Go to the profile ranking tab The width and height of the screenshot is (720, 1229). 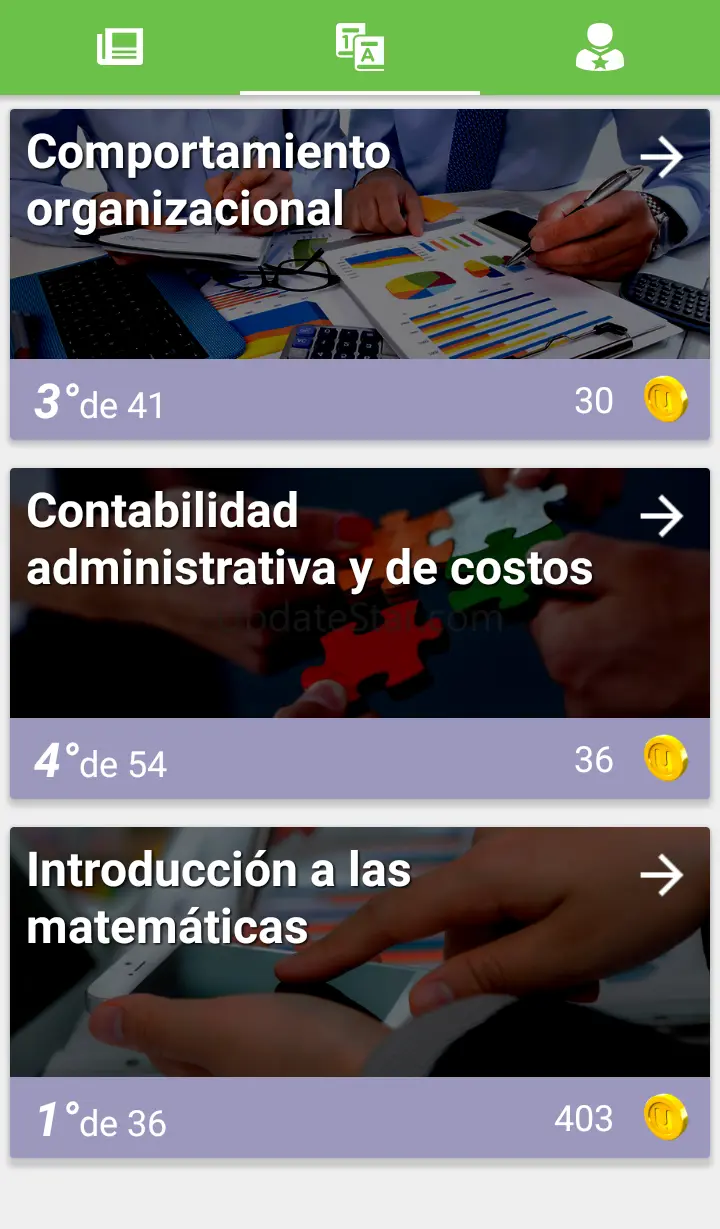pos(600,47)
